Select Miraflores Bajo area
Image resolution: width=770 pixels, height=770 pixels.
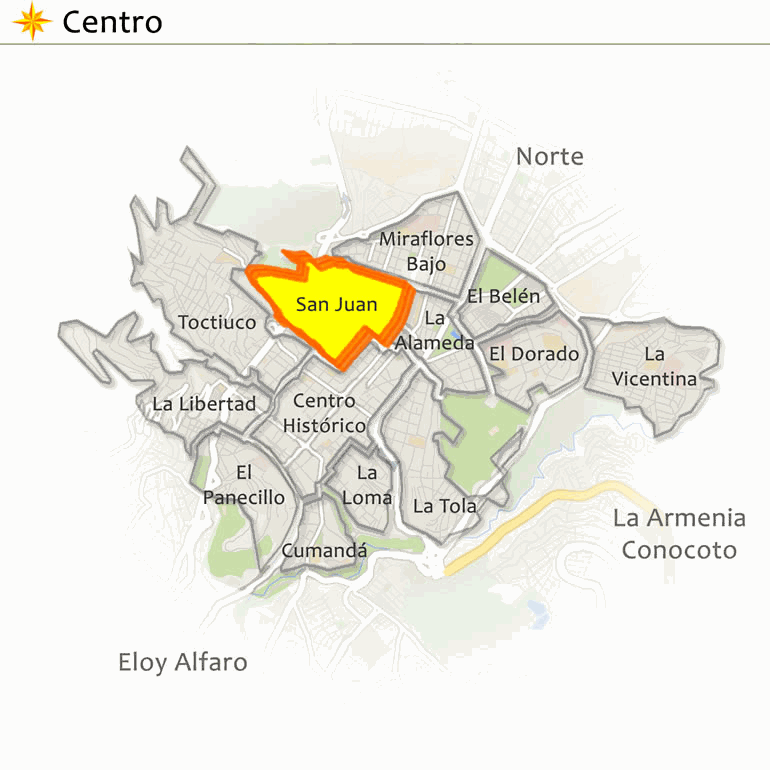coord(426,252)
